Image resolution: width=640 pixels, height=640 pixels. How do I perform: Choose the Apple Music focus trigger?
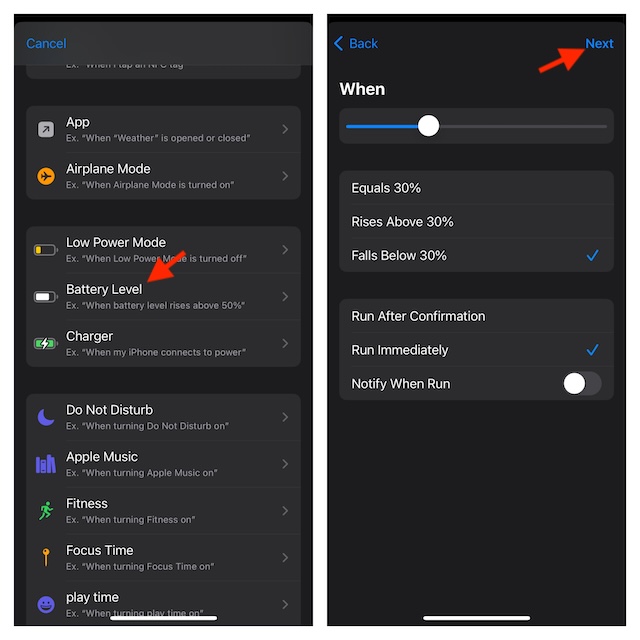point(163,464)
